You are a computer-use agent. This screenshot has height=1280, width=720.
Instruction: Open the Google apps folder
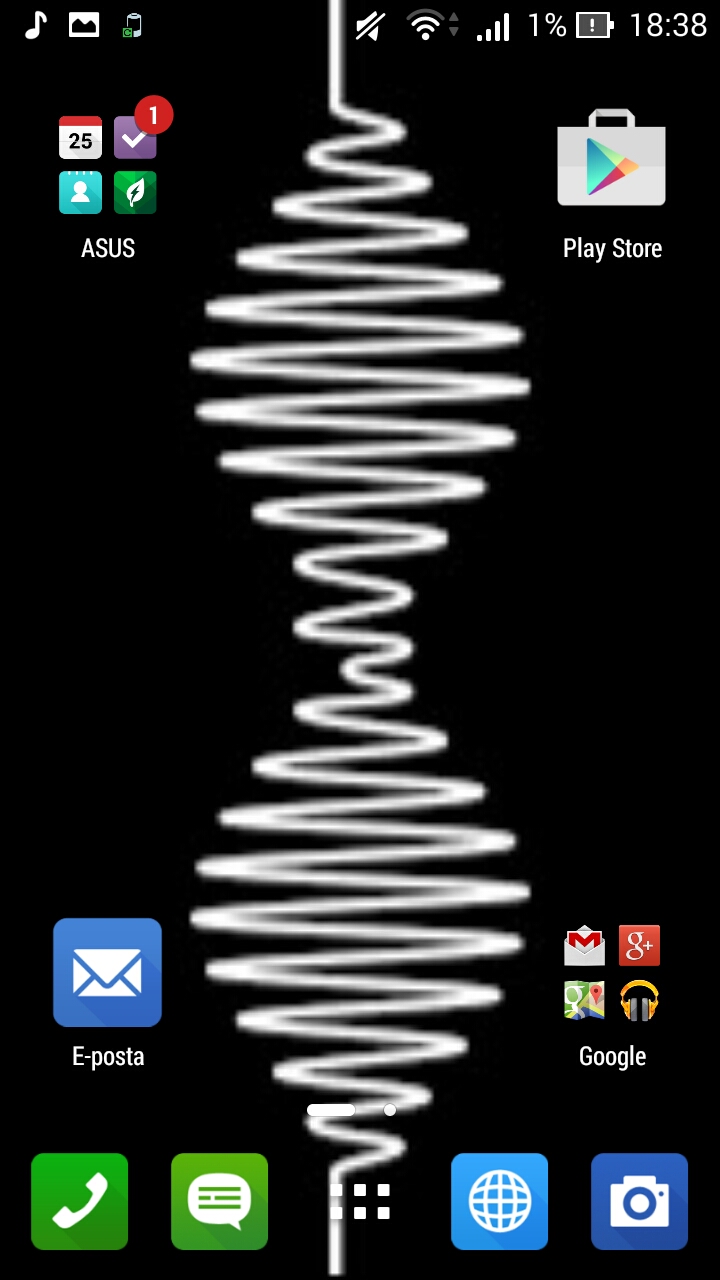click(x=611, y=973)
